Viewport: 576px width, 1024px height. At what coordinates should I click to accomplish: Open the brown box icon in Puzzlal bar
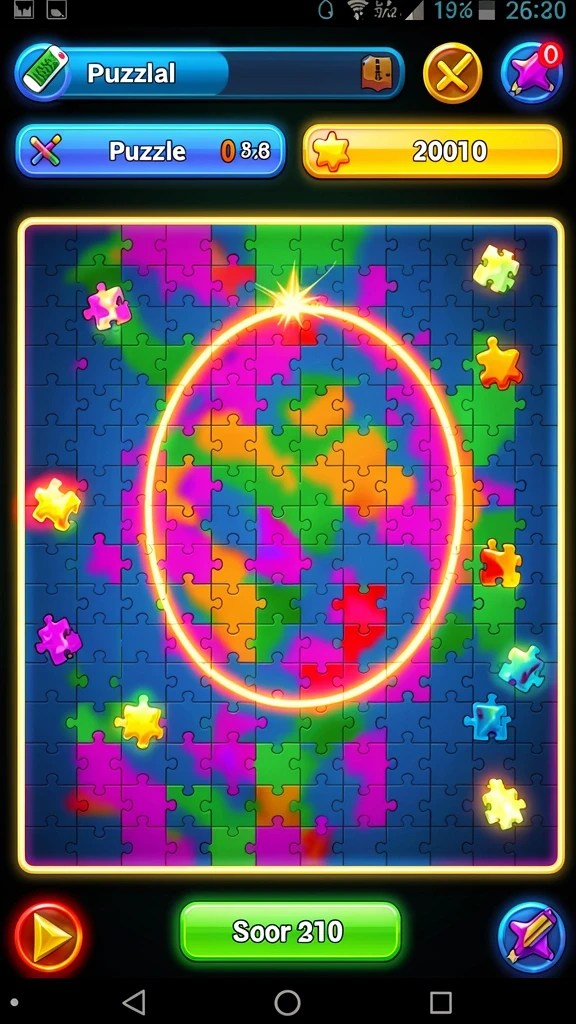click(377, 72)
